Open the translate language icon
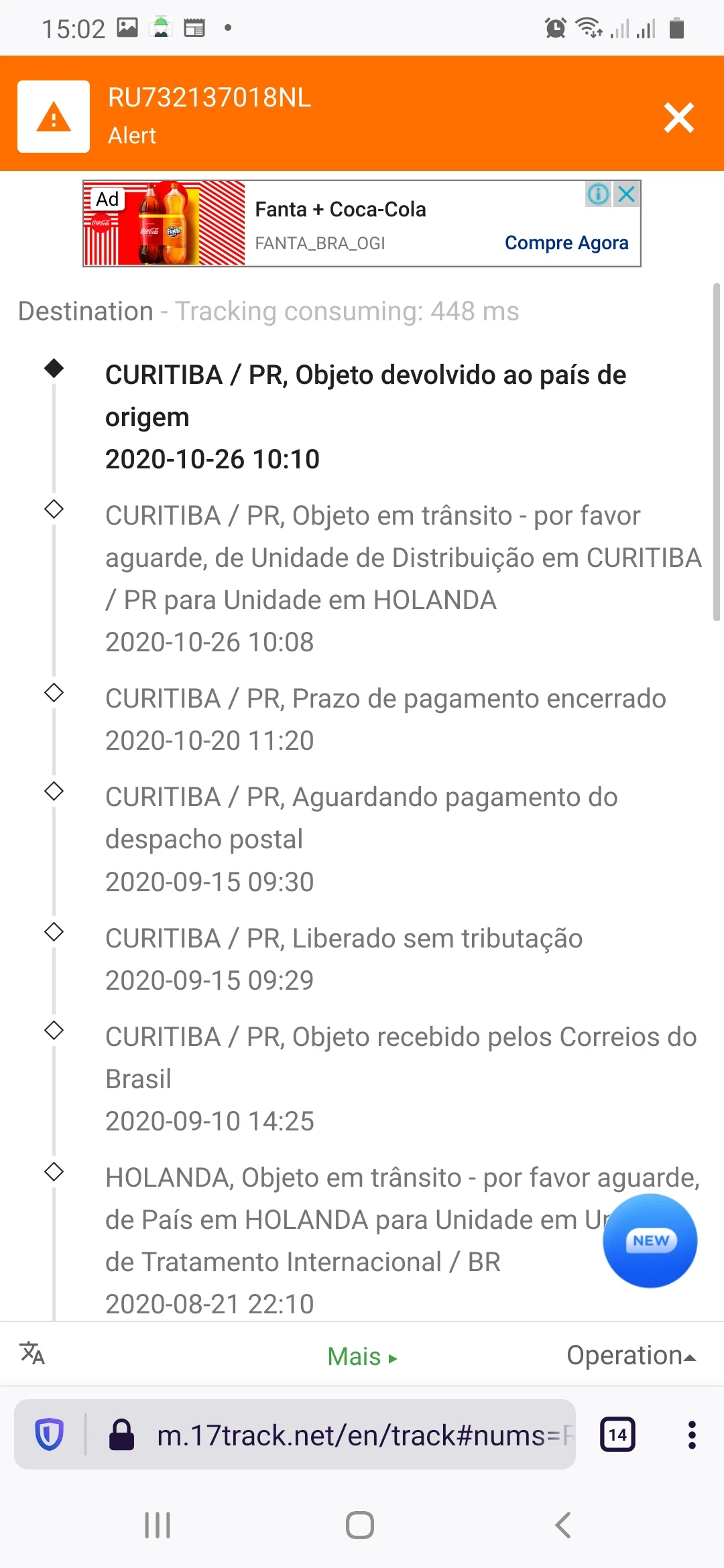Image resolution: width=724 pixels, height=1568 pixels. pos(32,1354)
